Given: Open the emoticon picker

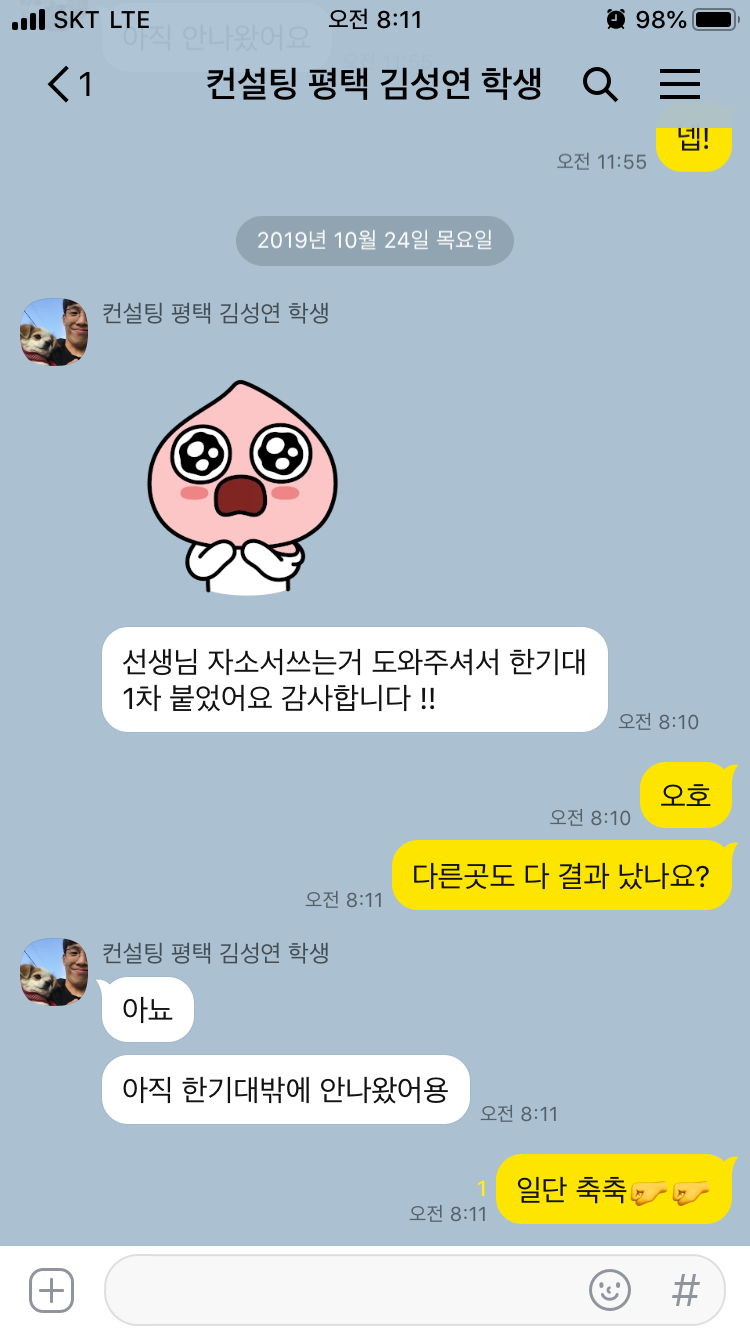Looking at the screenshot, I should (x=610, y=1290).
